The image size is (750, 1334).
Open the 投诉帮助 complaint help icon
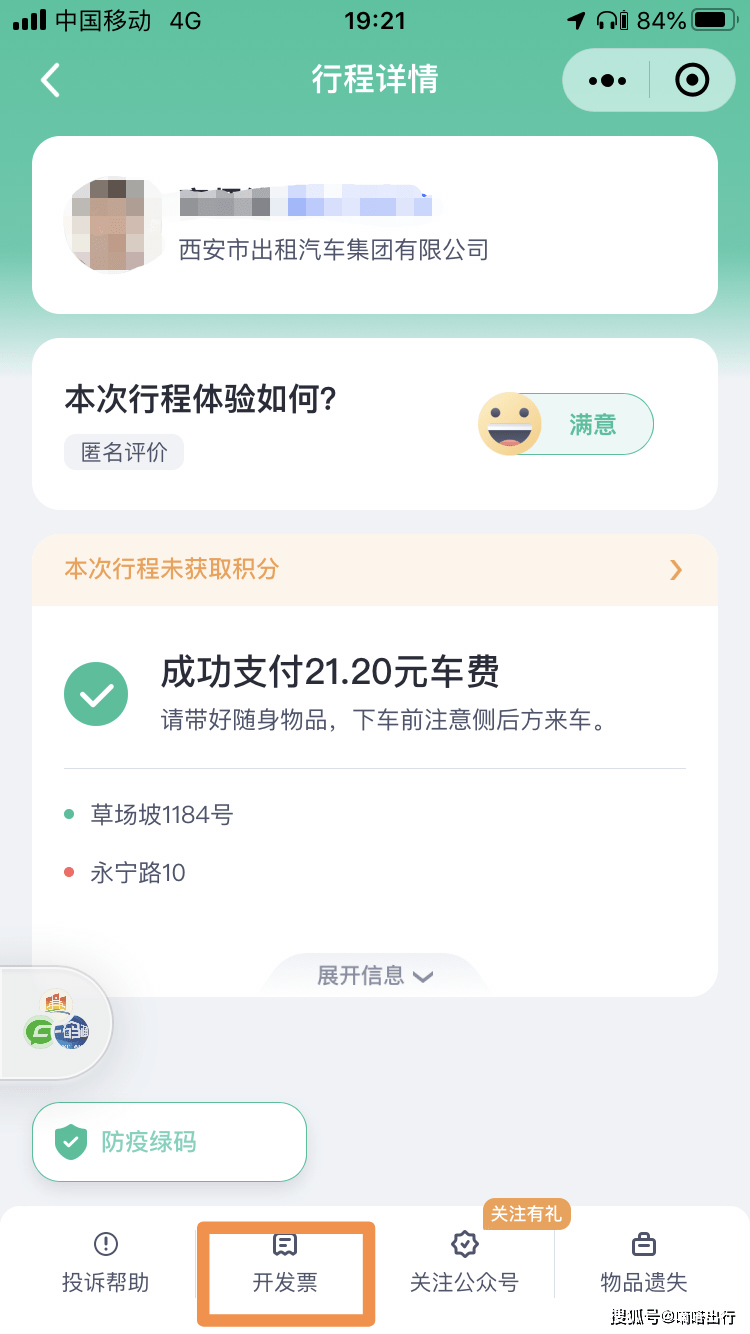[x=105, y=1245]
